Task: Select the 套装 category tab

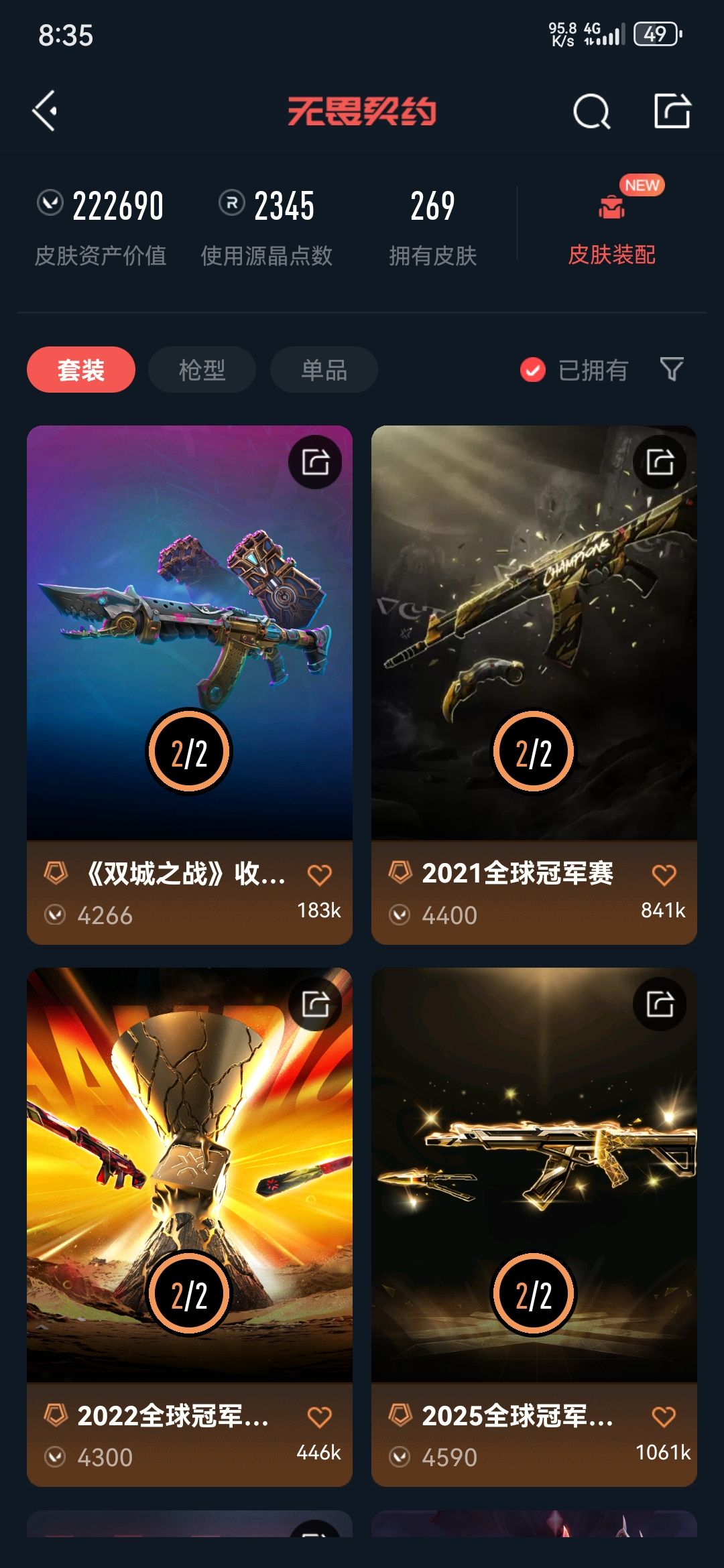Action: coord(80,369)
